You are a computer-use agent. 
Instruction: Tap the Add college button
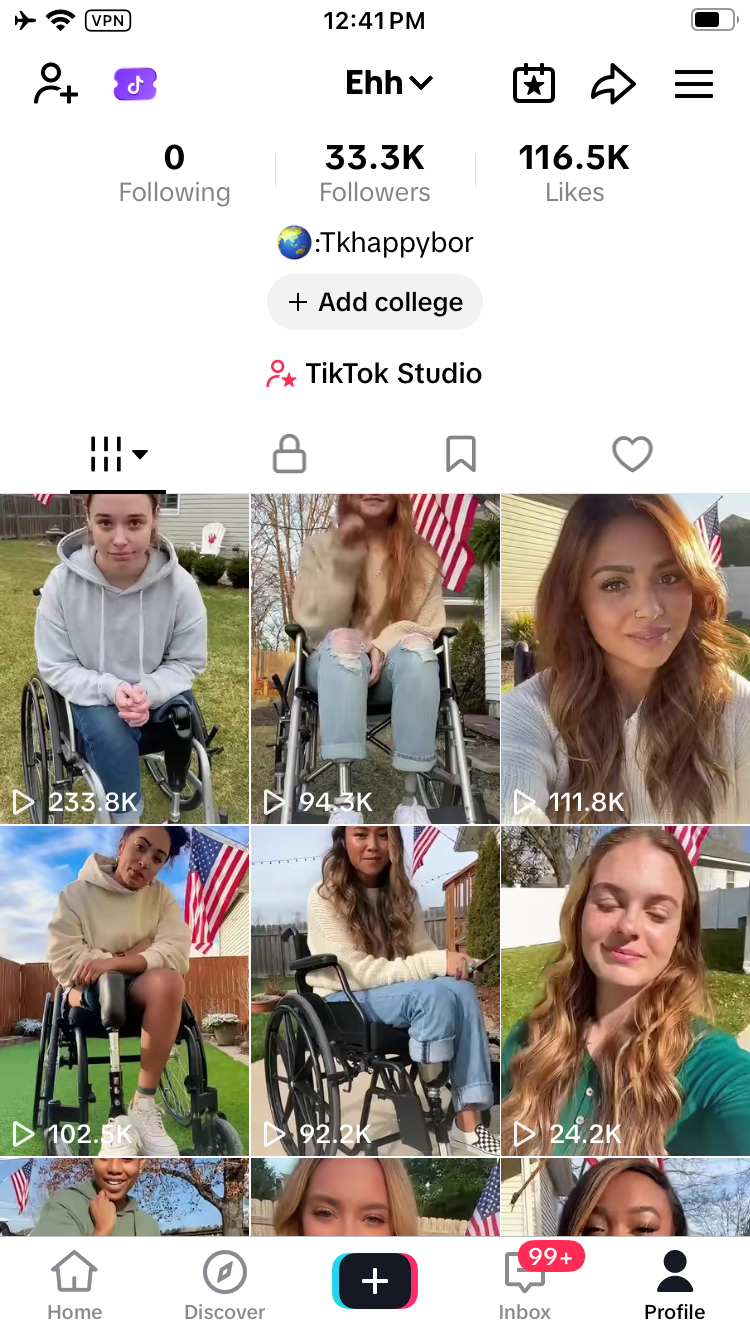click(x=375, y=302)
